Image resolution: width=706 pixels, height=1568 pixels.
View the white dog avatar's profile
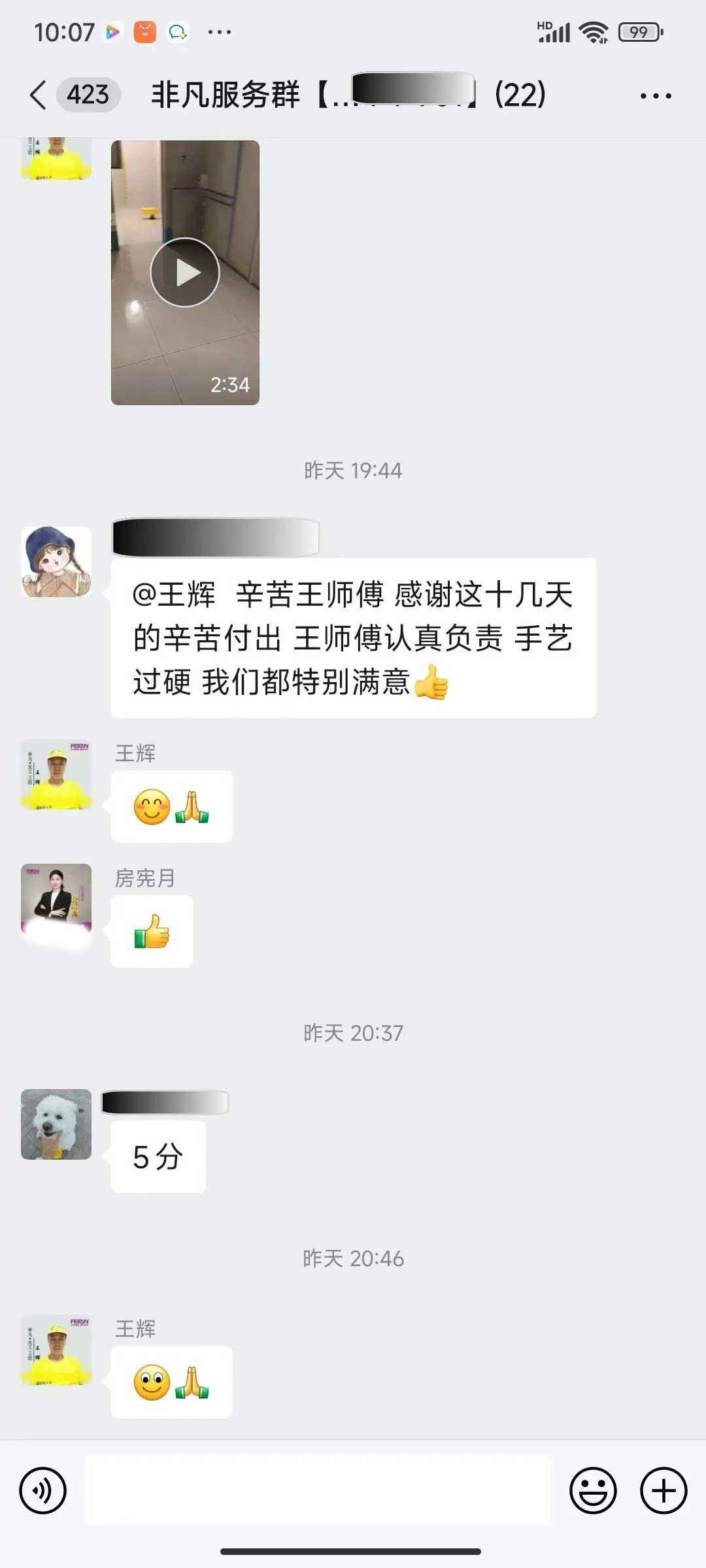56,1124
